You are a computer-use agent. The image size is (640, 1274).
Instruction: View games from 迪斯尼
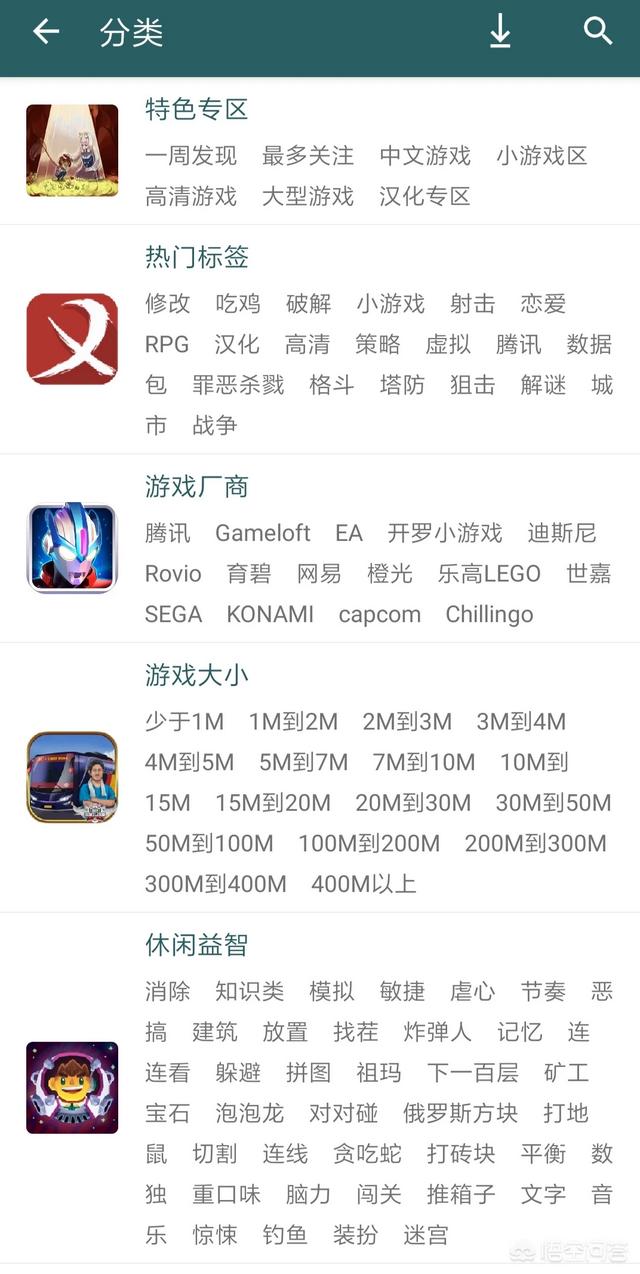tap(562, 533)
